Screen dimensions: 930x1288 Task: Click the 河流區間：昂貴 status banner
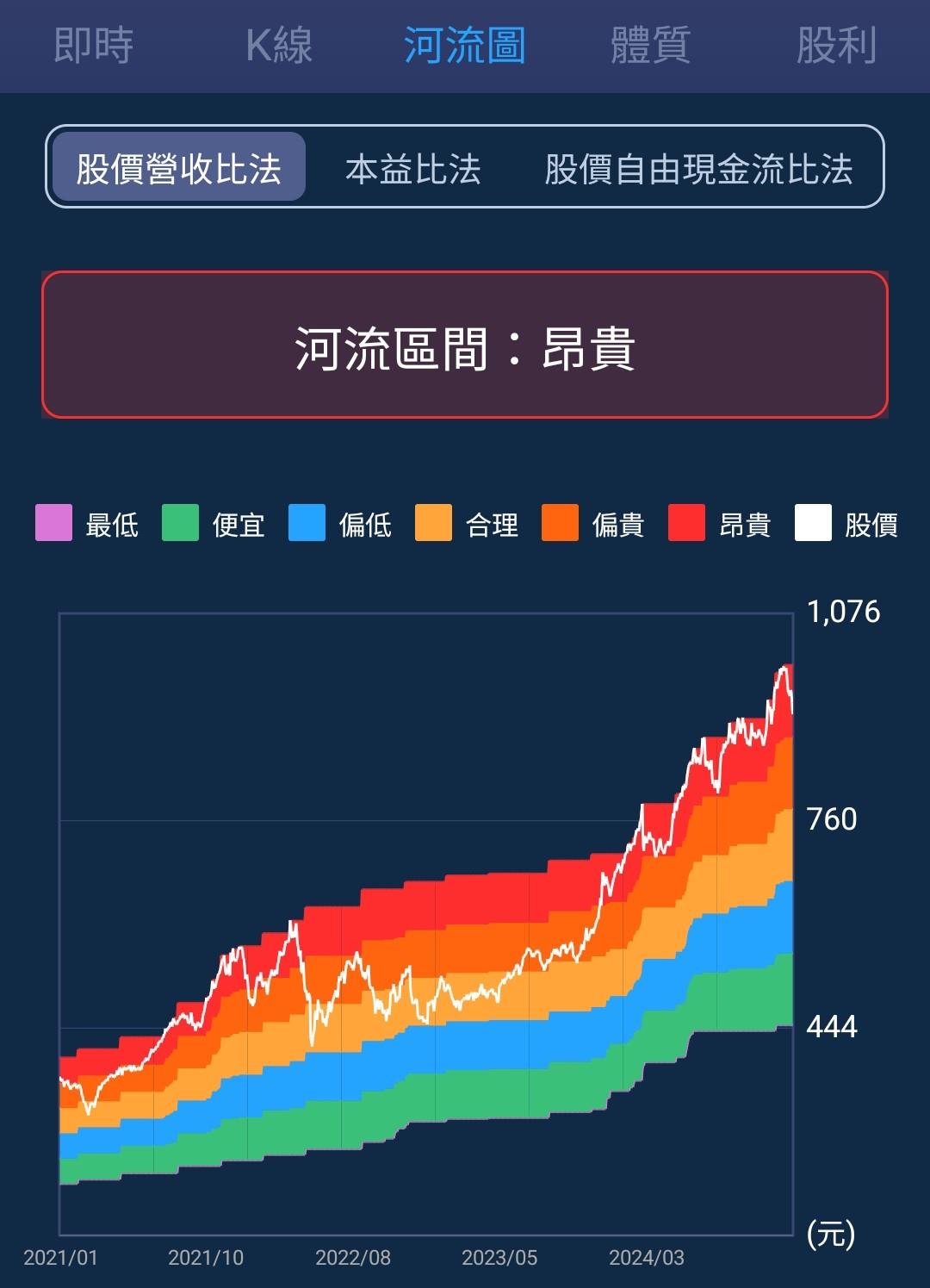[x=465, y=343]
